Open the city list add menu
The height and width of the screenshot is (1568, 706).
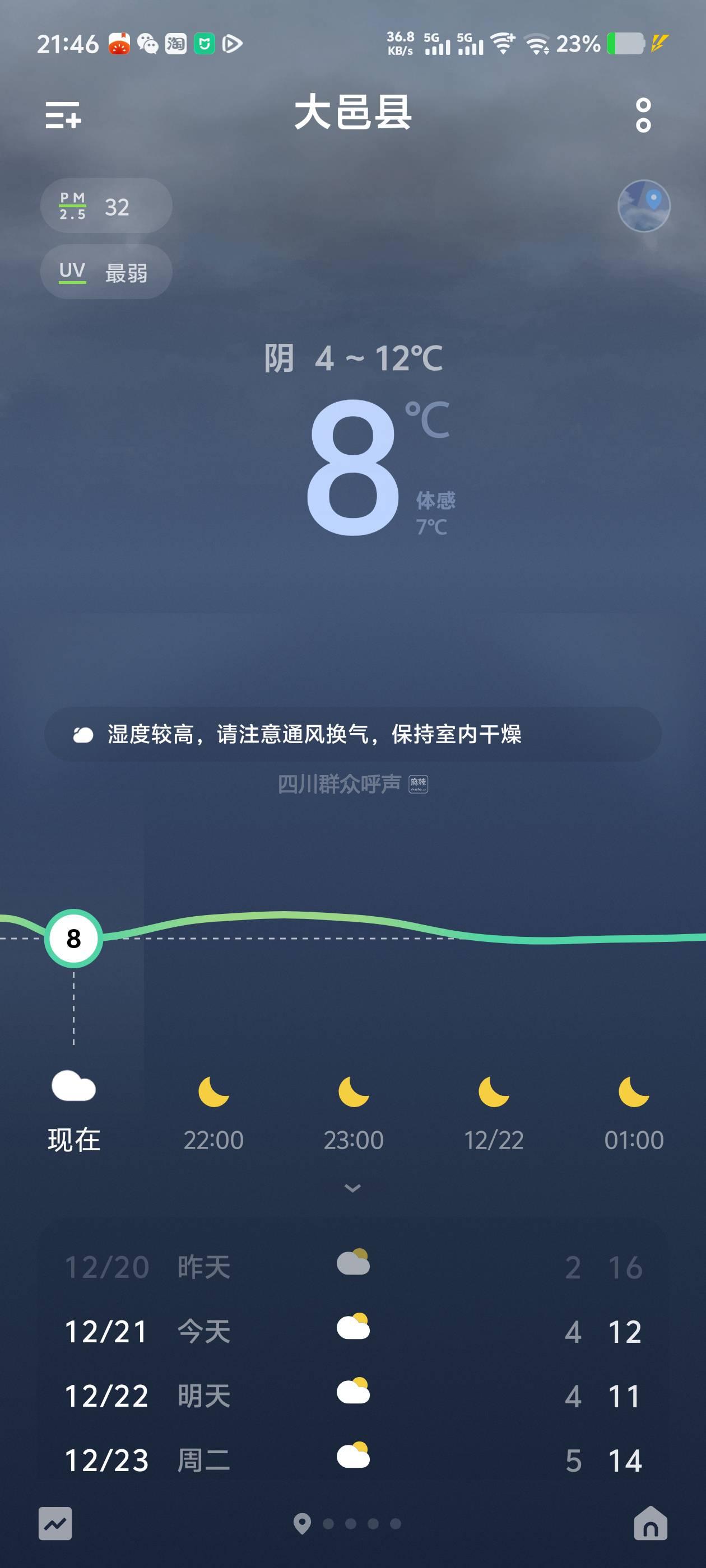tap(63, 115)
